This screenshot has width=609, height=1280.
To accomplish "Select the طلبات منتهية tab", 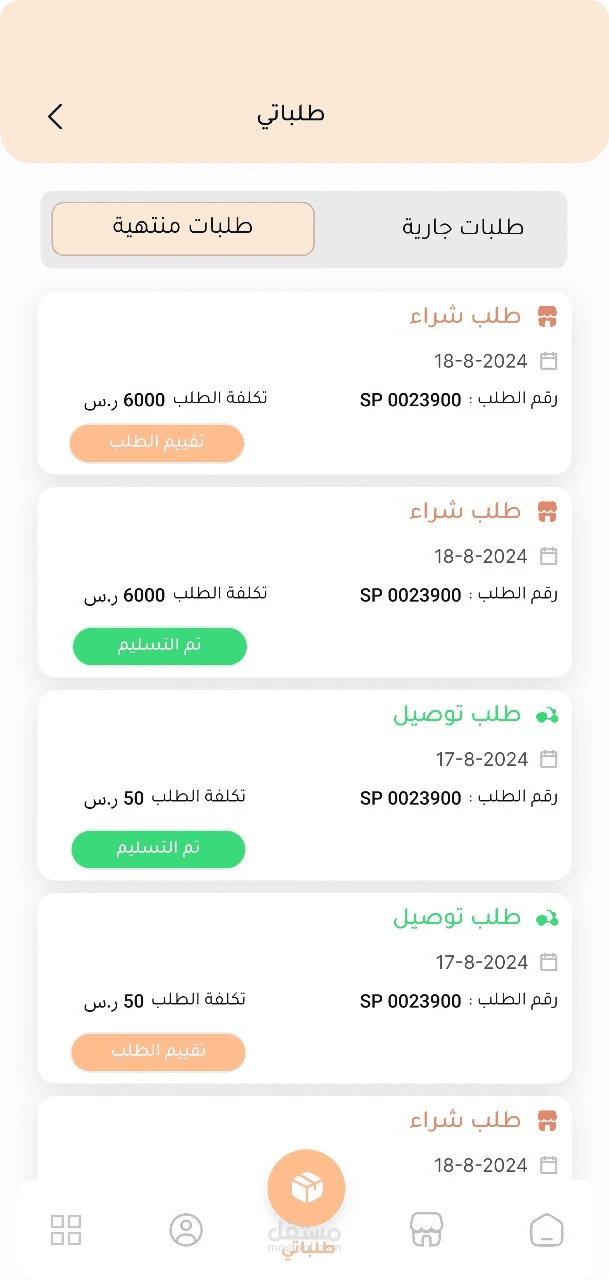I will pos(183,228).
